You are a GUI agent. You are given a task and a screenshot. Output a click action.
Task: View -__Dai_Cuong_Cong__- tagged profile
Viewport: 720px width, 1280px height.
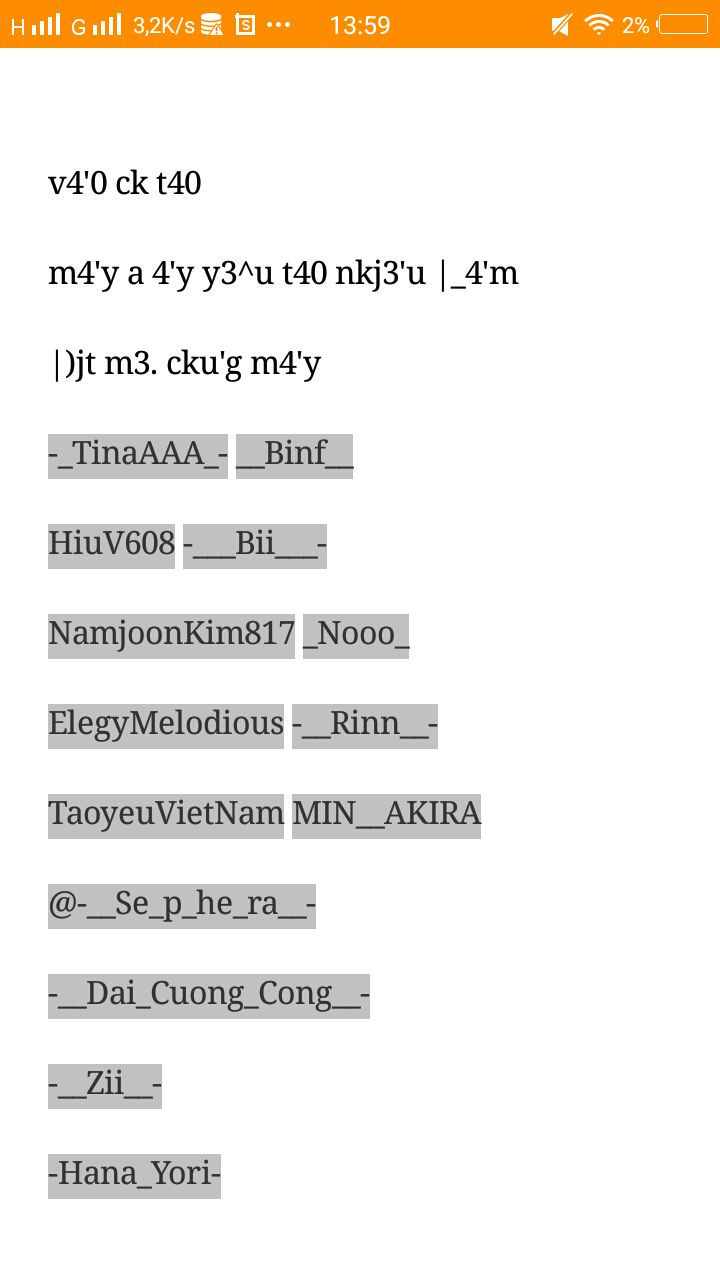[209, 996]
